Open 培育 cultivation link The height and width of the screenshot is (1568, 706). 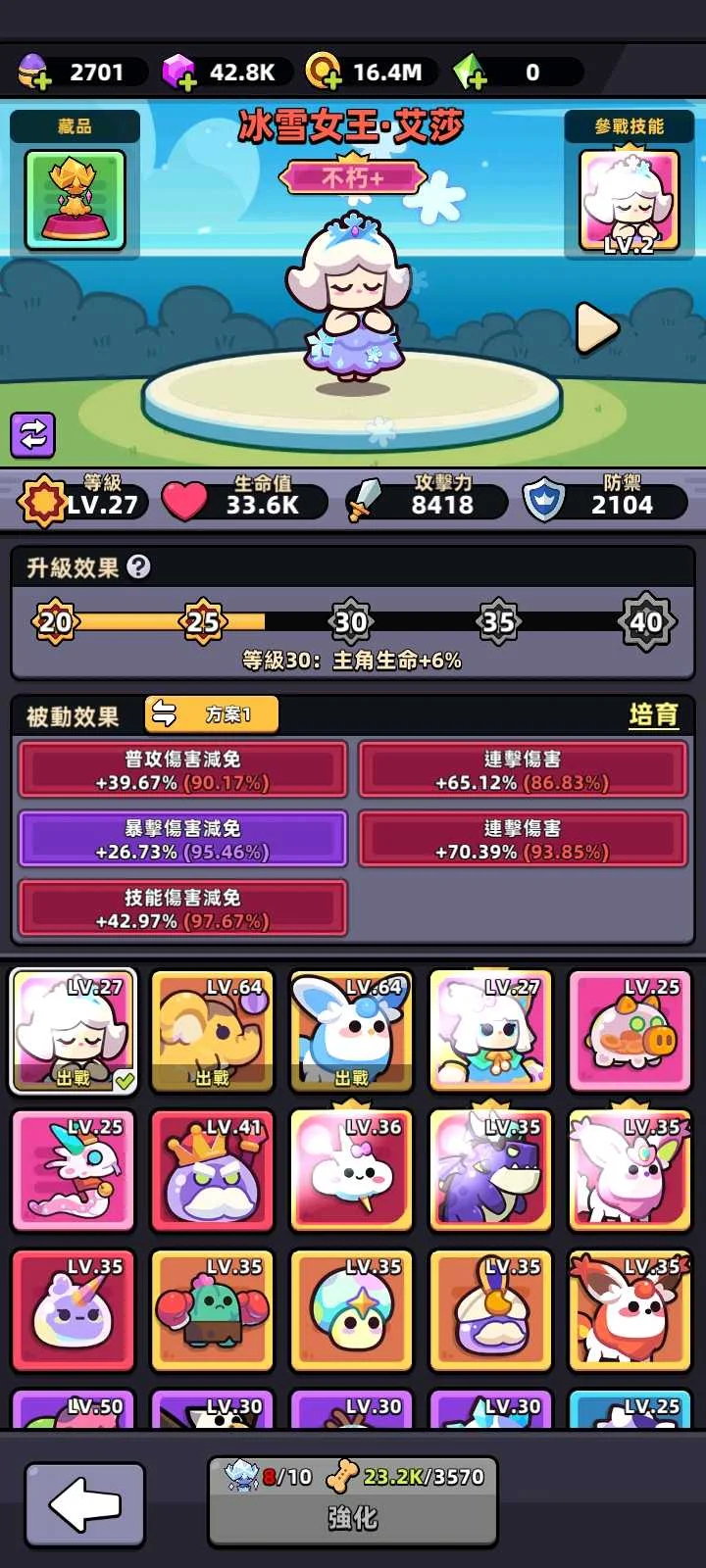[653, 714]
